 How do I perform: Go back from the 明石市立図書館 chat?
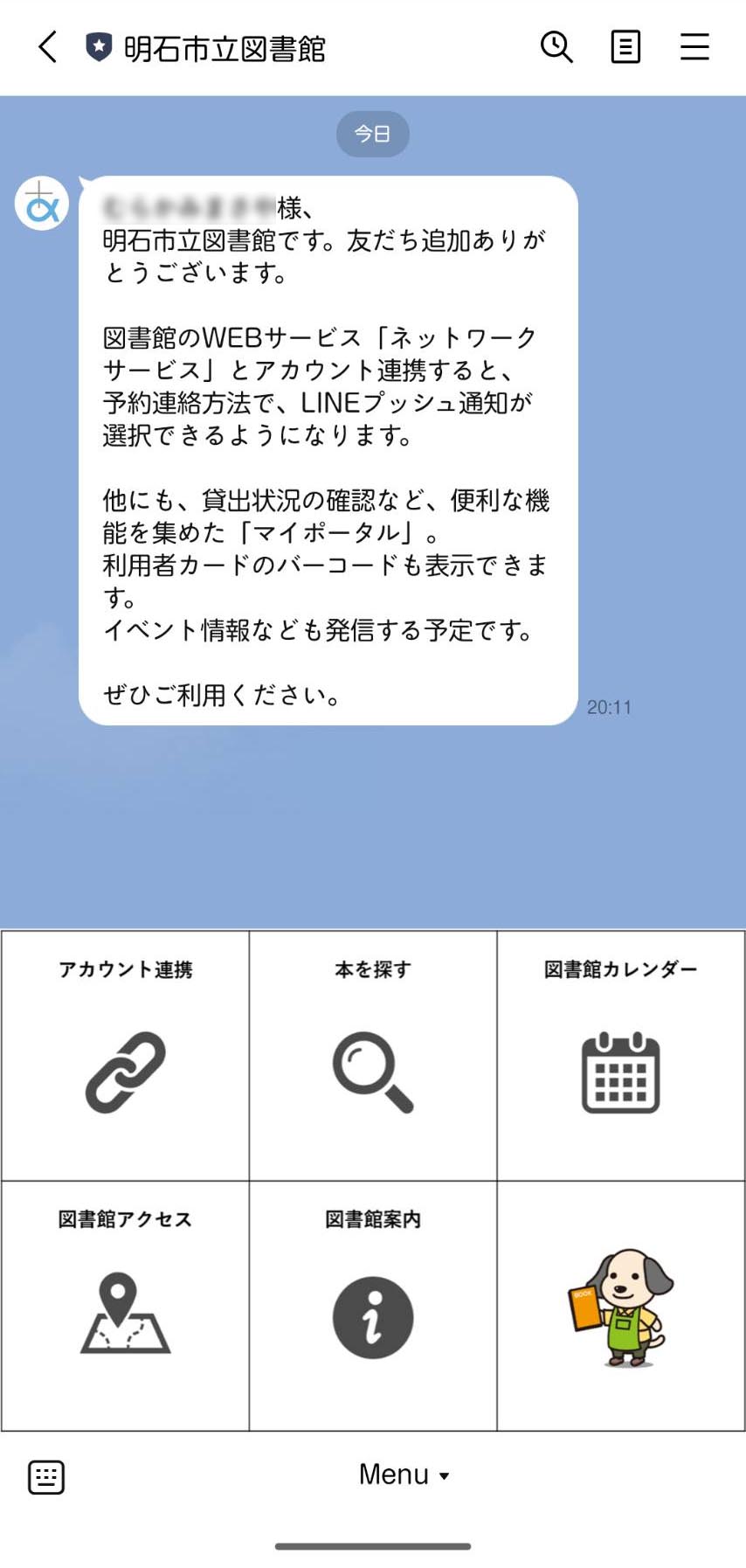coord(48,47)
